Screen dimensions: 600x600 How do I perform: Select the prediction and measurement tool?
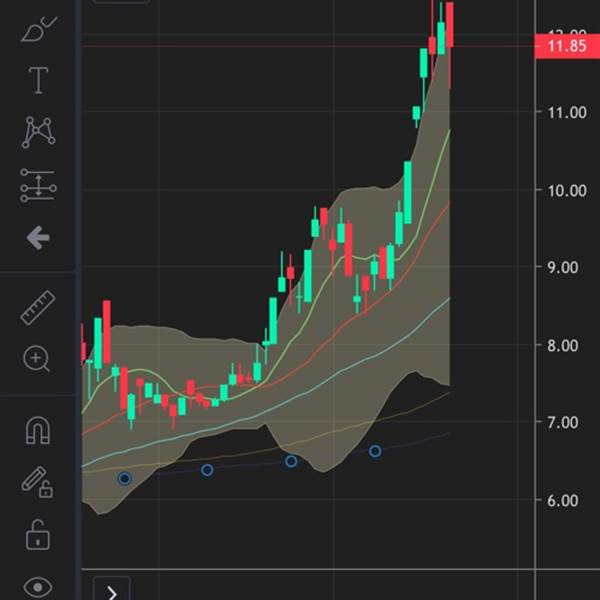38,185
